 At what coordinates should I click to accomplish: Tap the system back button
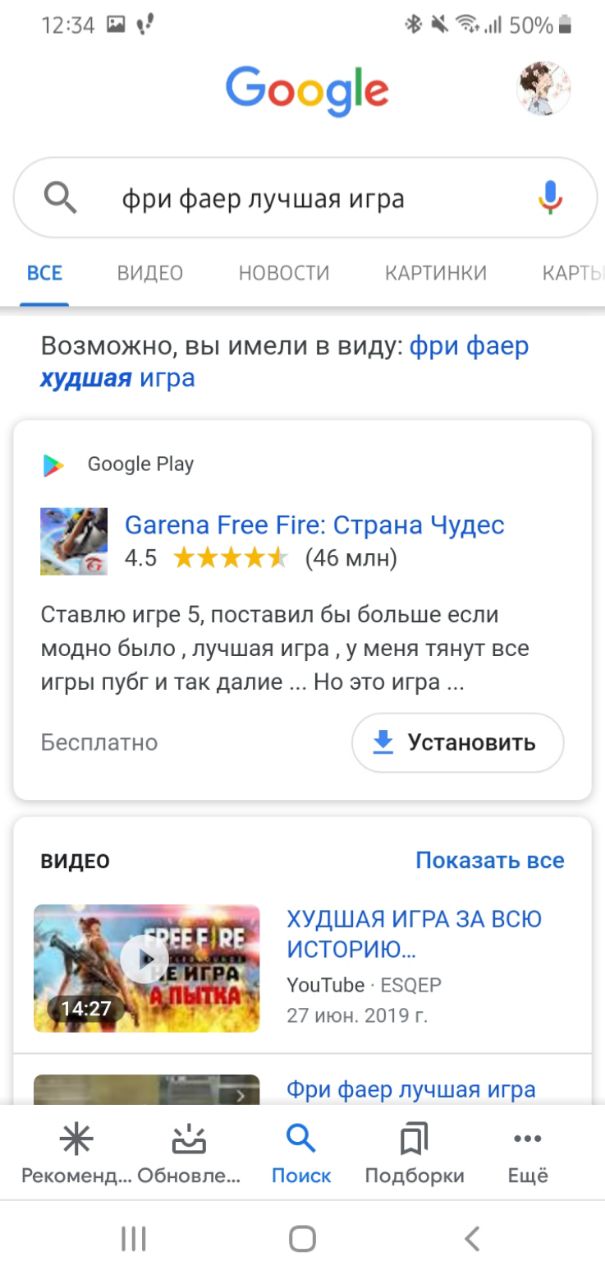(472, 1240)
